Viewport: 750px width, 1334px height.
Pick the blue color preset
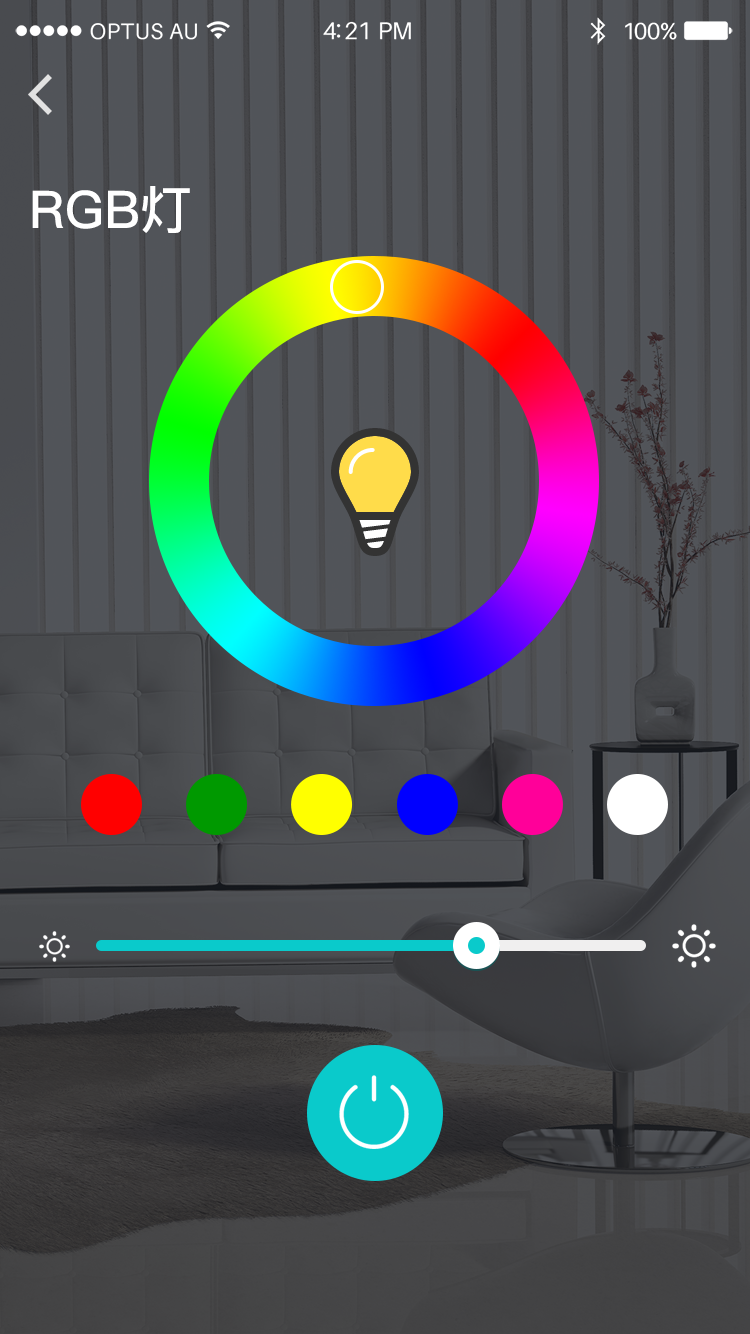click(427, 804)
